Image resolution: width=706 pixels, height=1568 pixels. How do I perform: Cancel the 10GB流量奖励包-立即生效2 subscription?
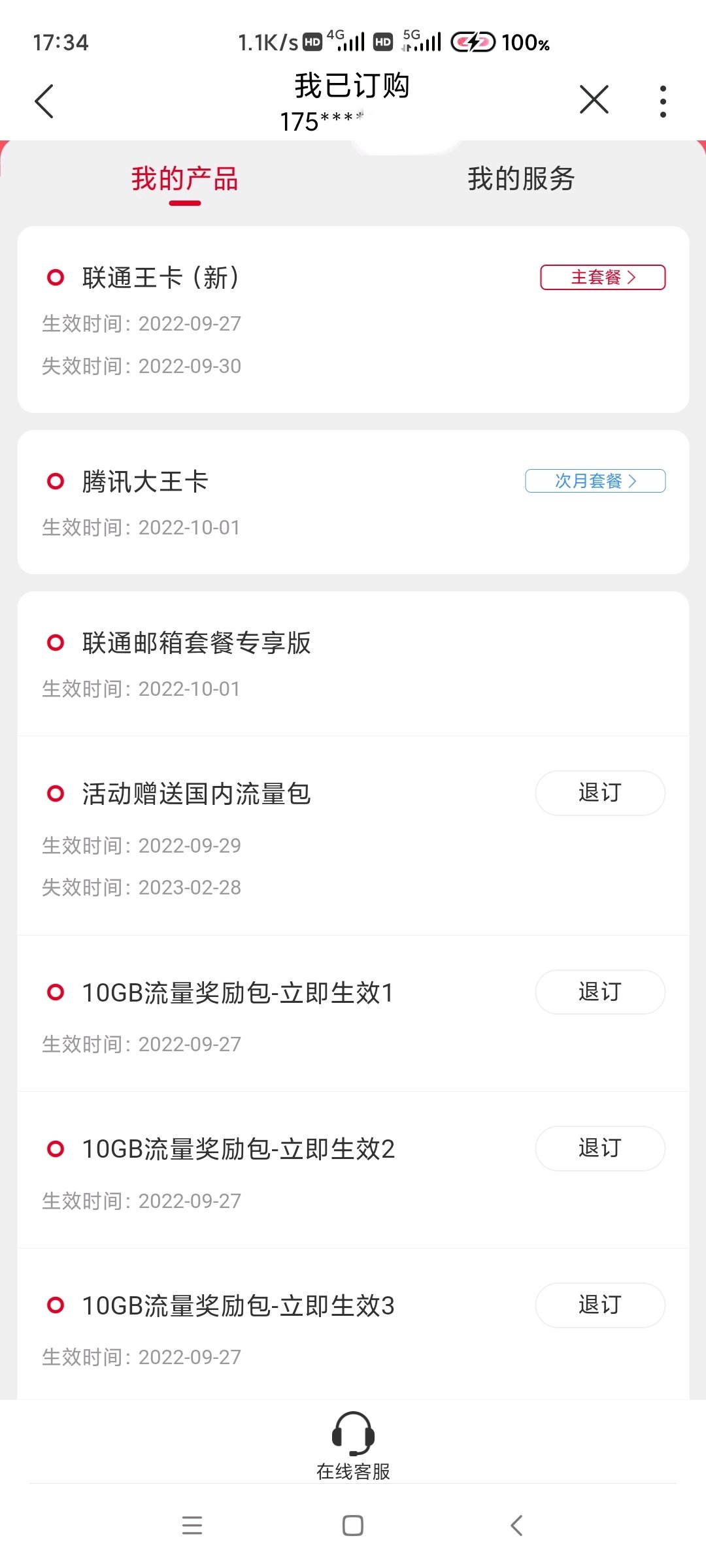pyautogui.click(x=600, y=1148)
